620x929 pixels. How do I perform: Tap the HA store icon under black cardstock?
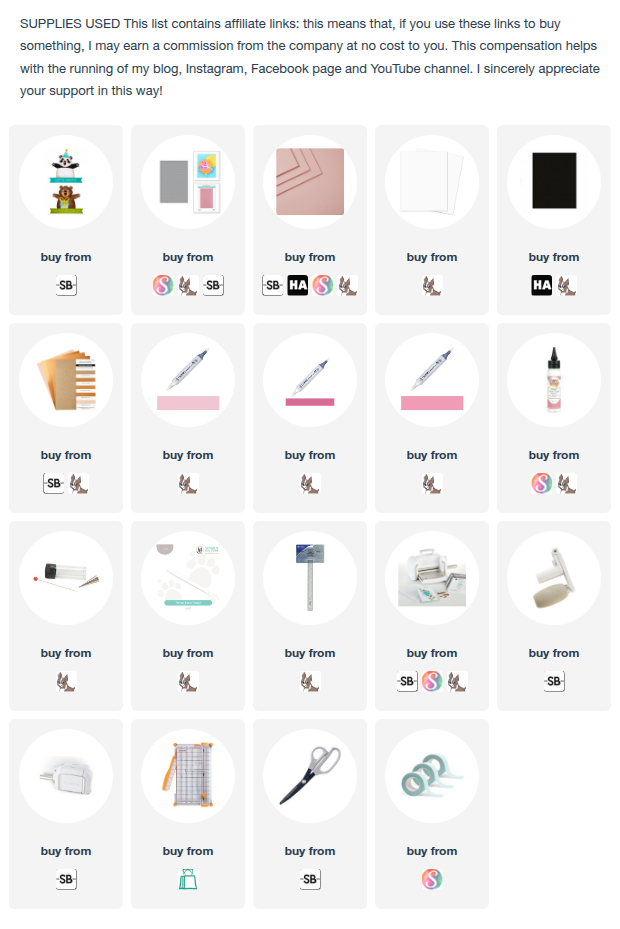pyautogui.click(x=542, y=286)
